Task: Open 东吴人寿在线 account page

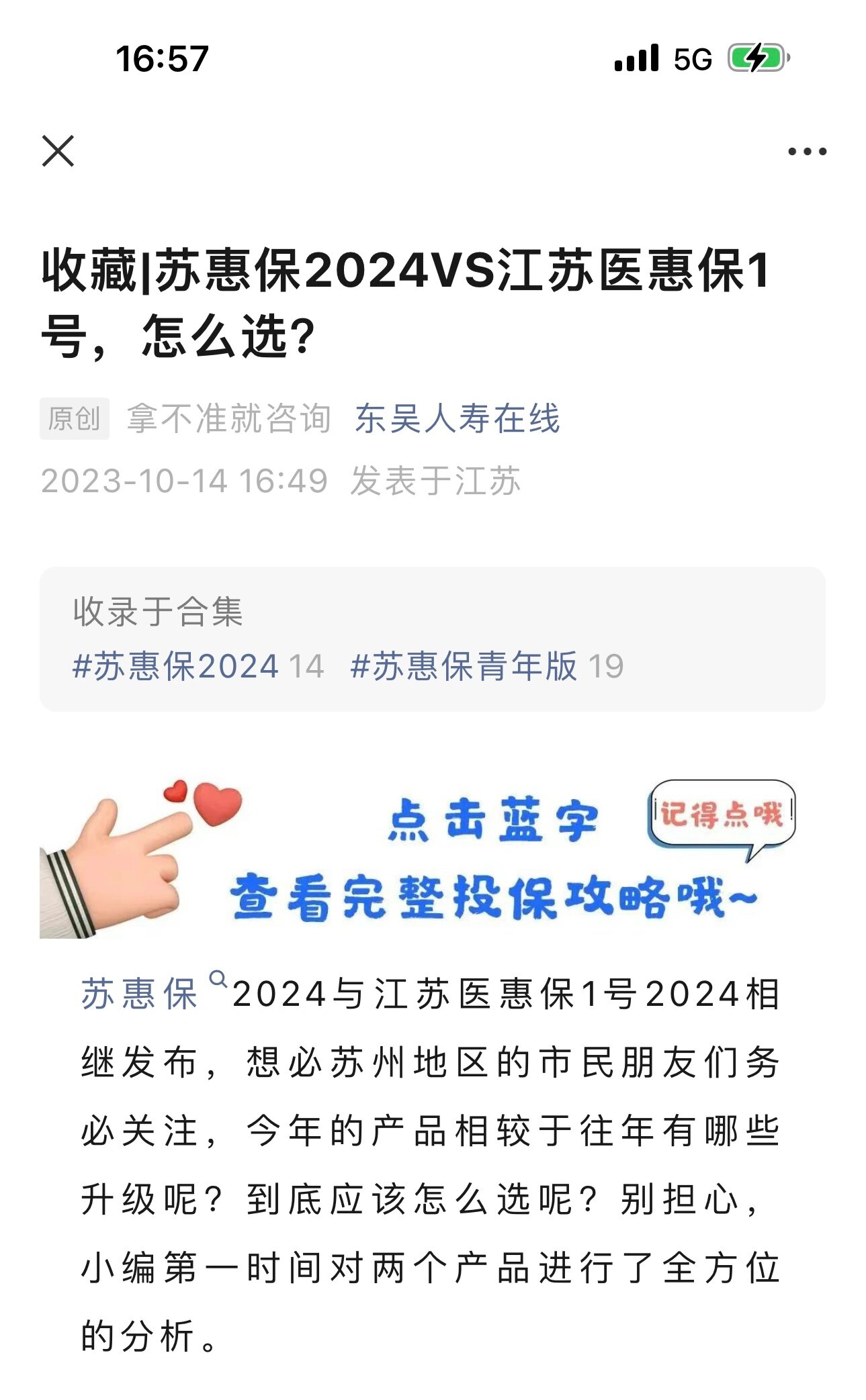Action: coord(457,419)
